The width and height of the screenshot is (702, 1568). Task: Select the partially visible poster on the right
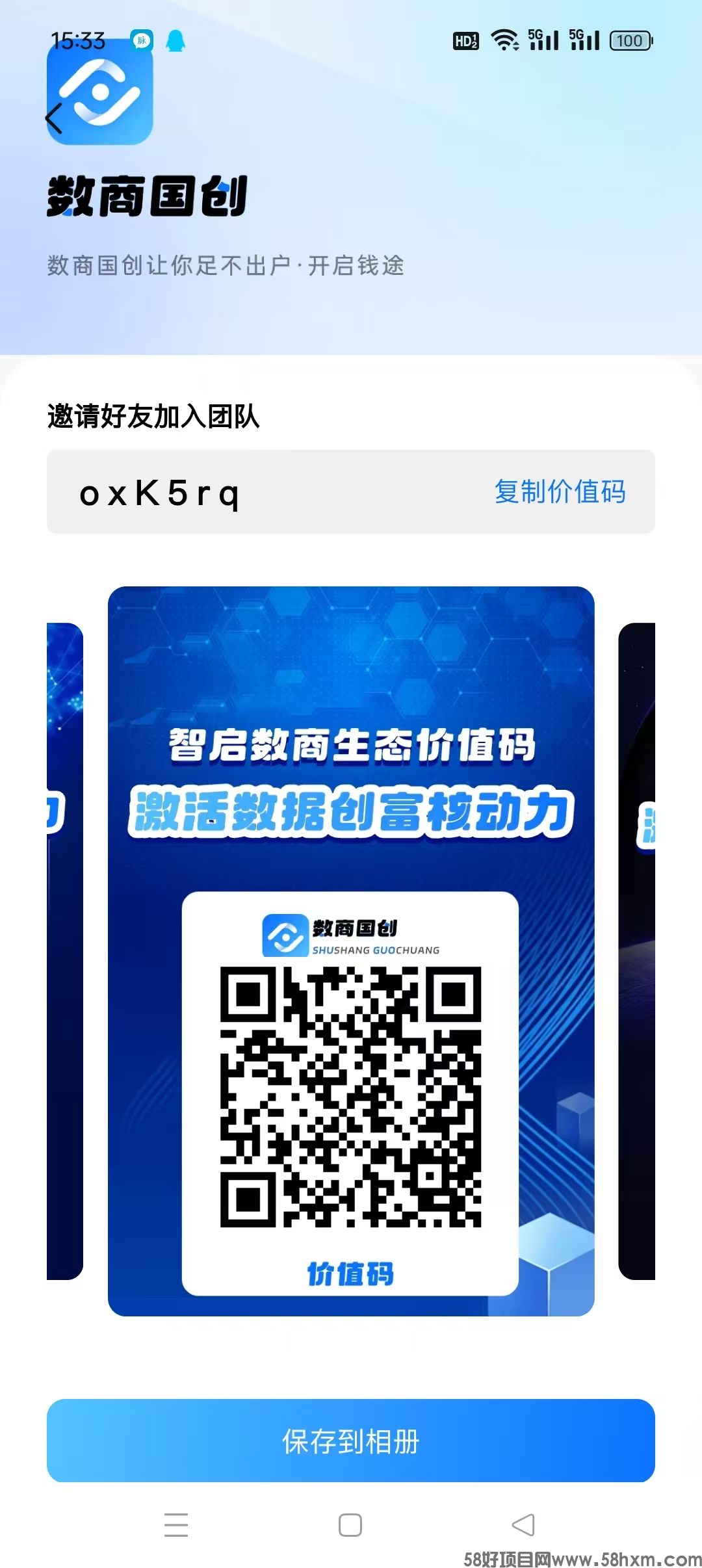point(636,951)
